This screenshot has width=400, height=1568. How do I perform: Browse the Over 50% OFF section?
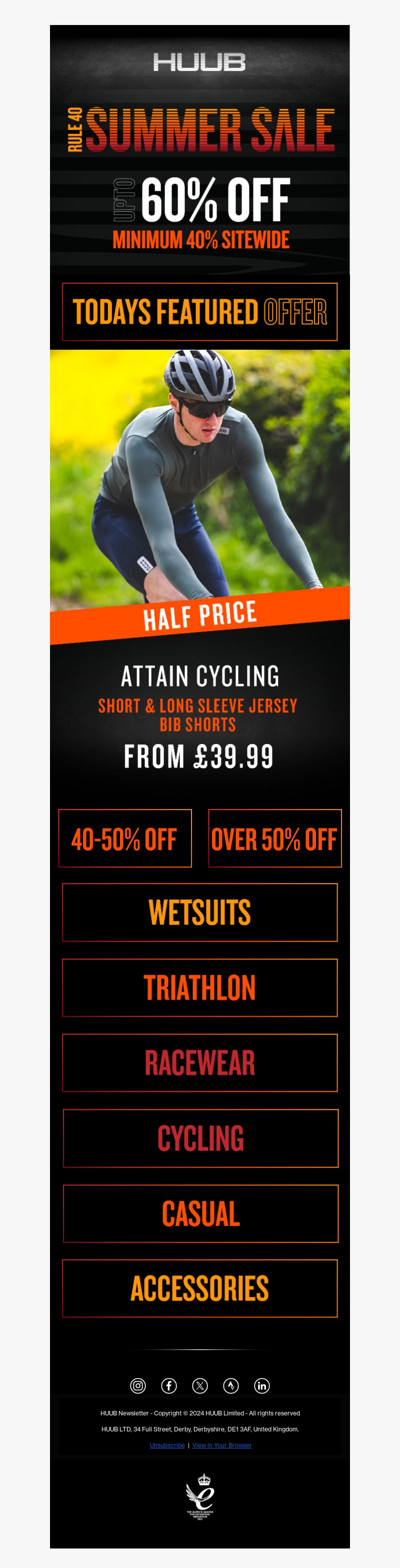(275, 838)
